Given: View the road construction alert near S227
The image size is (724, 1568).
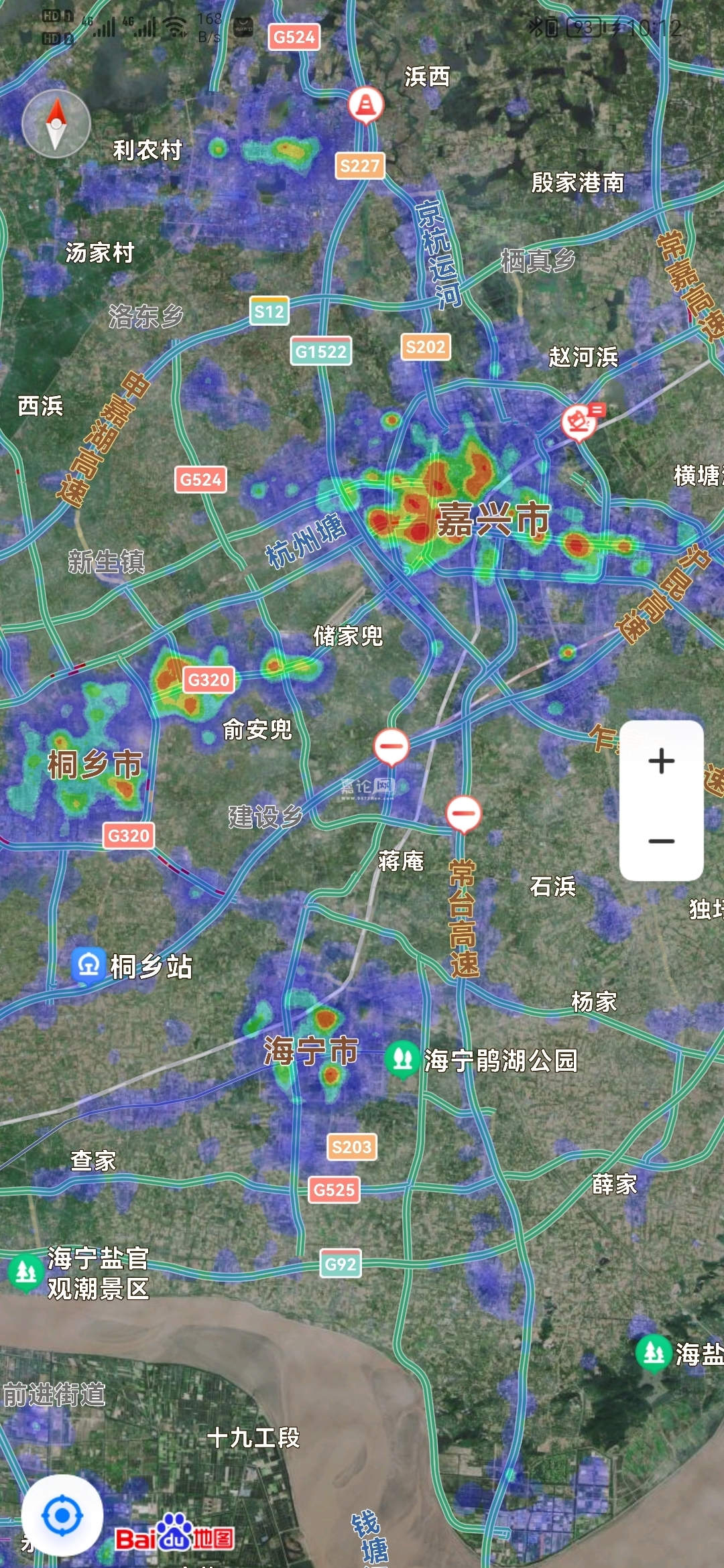Looking at the screenshot, I should click(x=365, y=105).
